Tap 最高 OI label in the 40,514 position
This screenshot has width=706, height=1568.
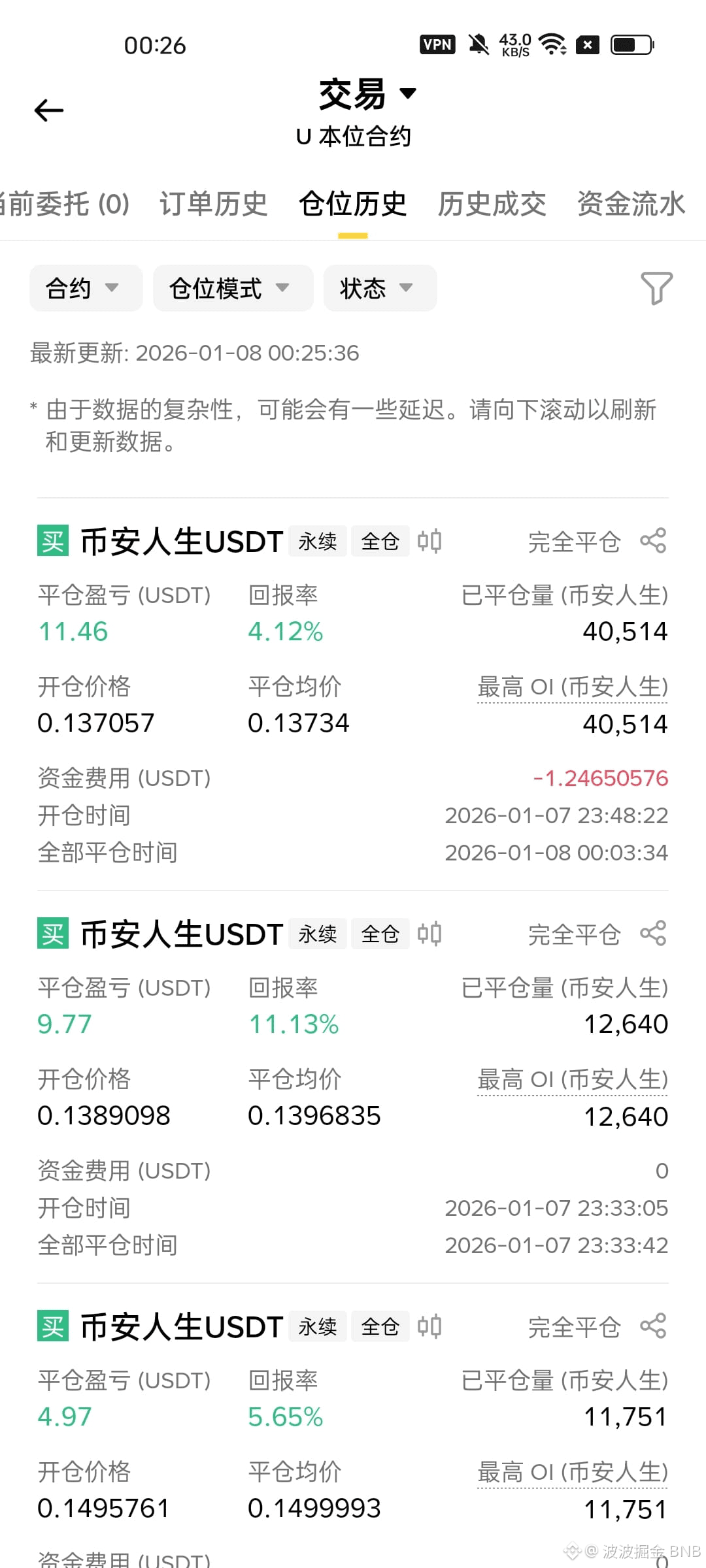[x=573, y=687]
